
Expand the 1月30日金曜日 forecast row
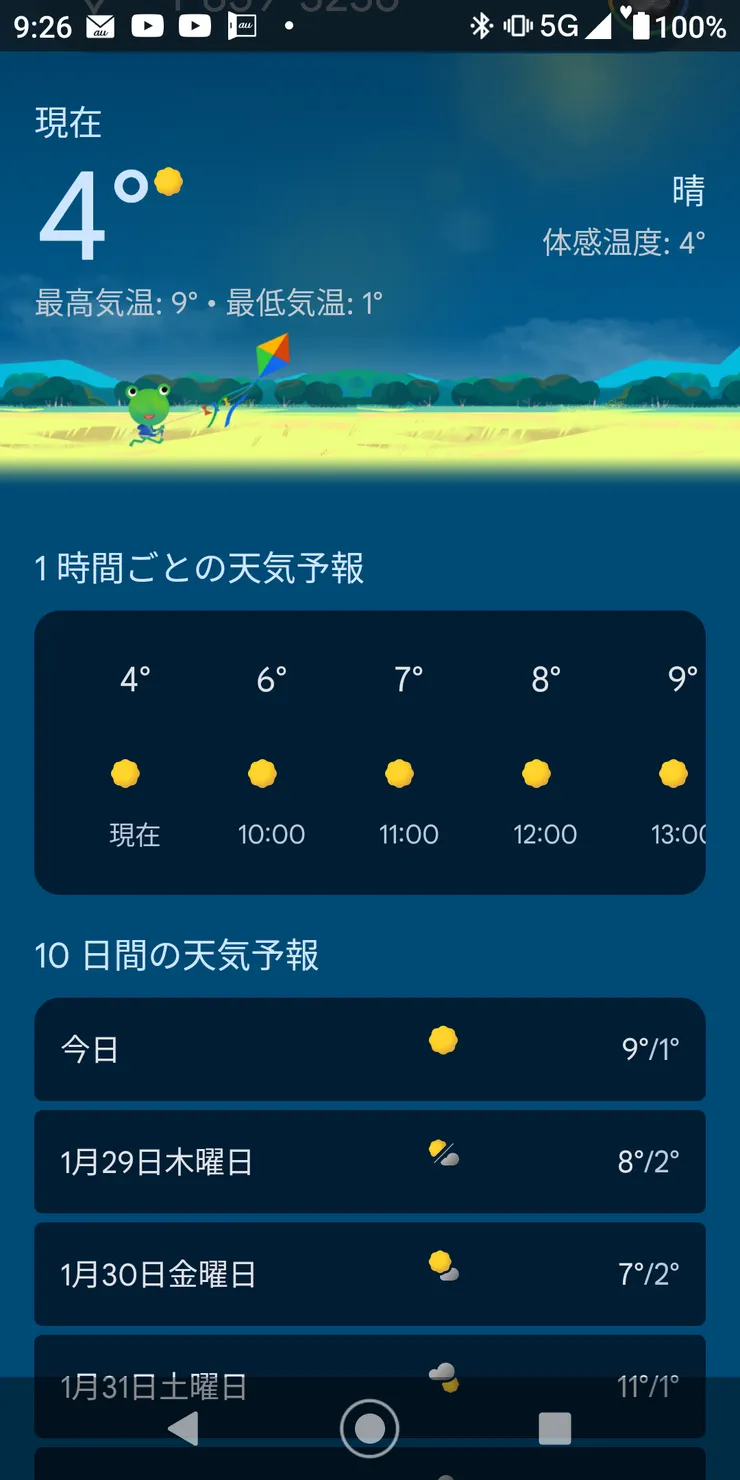370,1274
